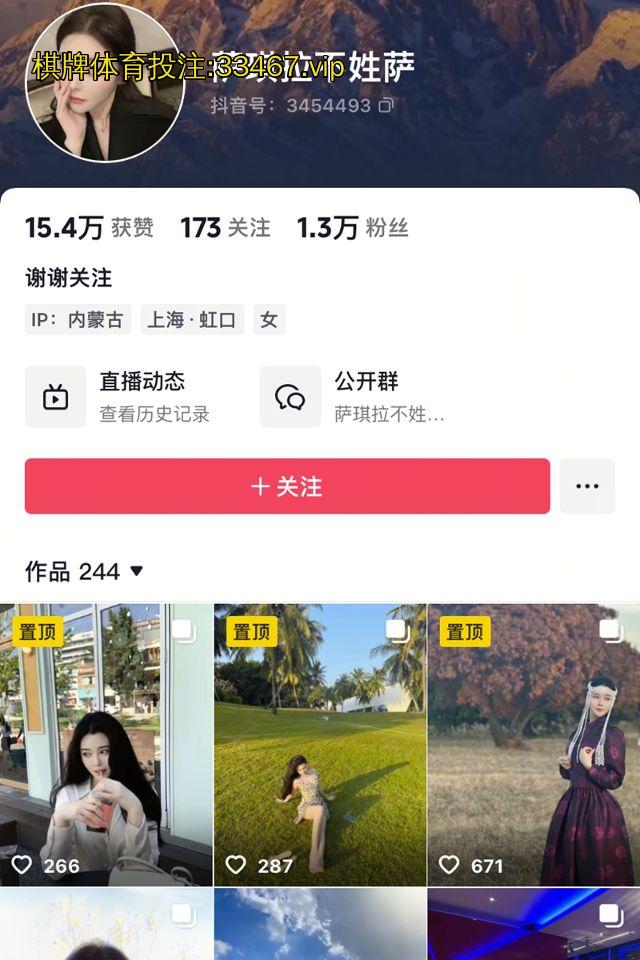View the 173 关注 following list
Screen dimensions: 640x960
225,228
